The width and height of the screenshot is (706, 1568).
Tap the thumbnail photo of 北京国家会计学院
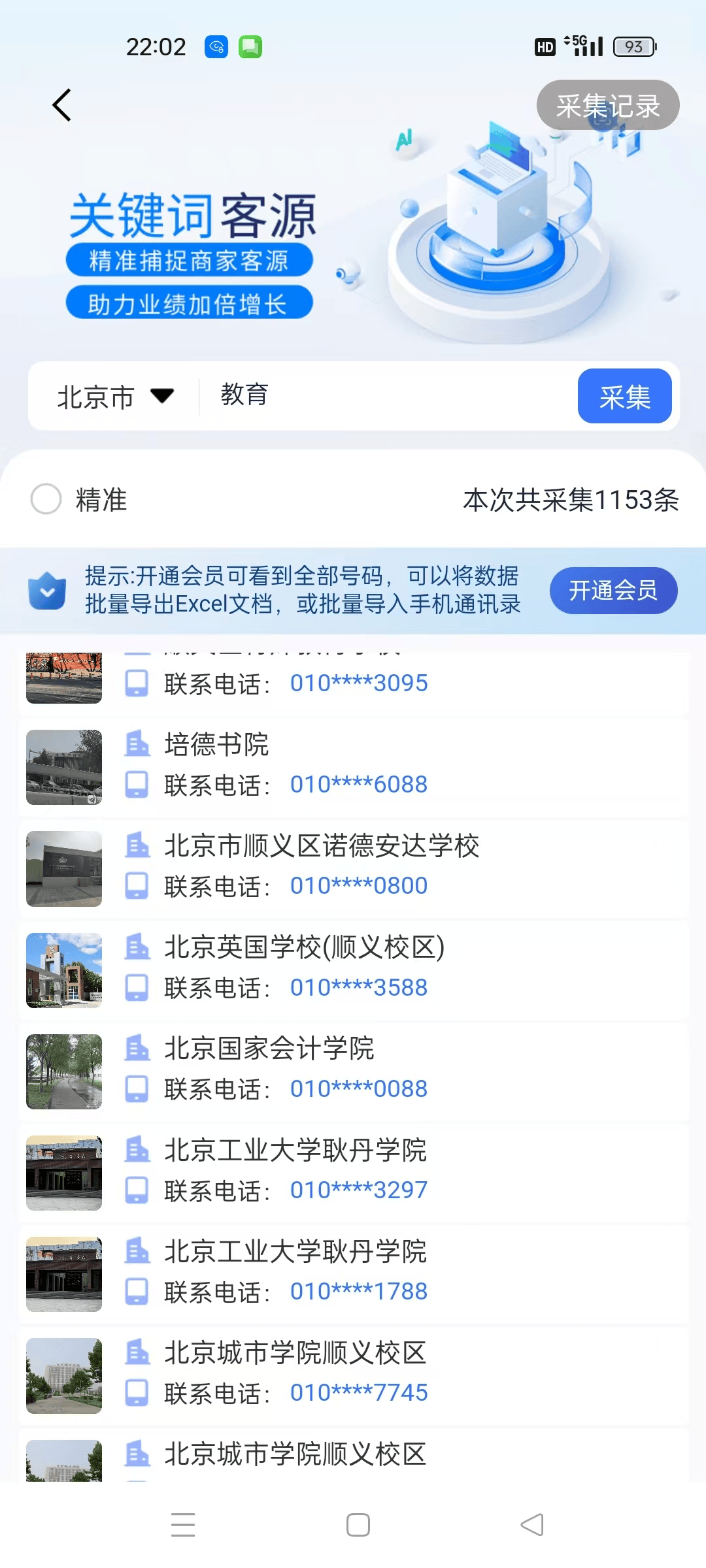pos(63,1071)
